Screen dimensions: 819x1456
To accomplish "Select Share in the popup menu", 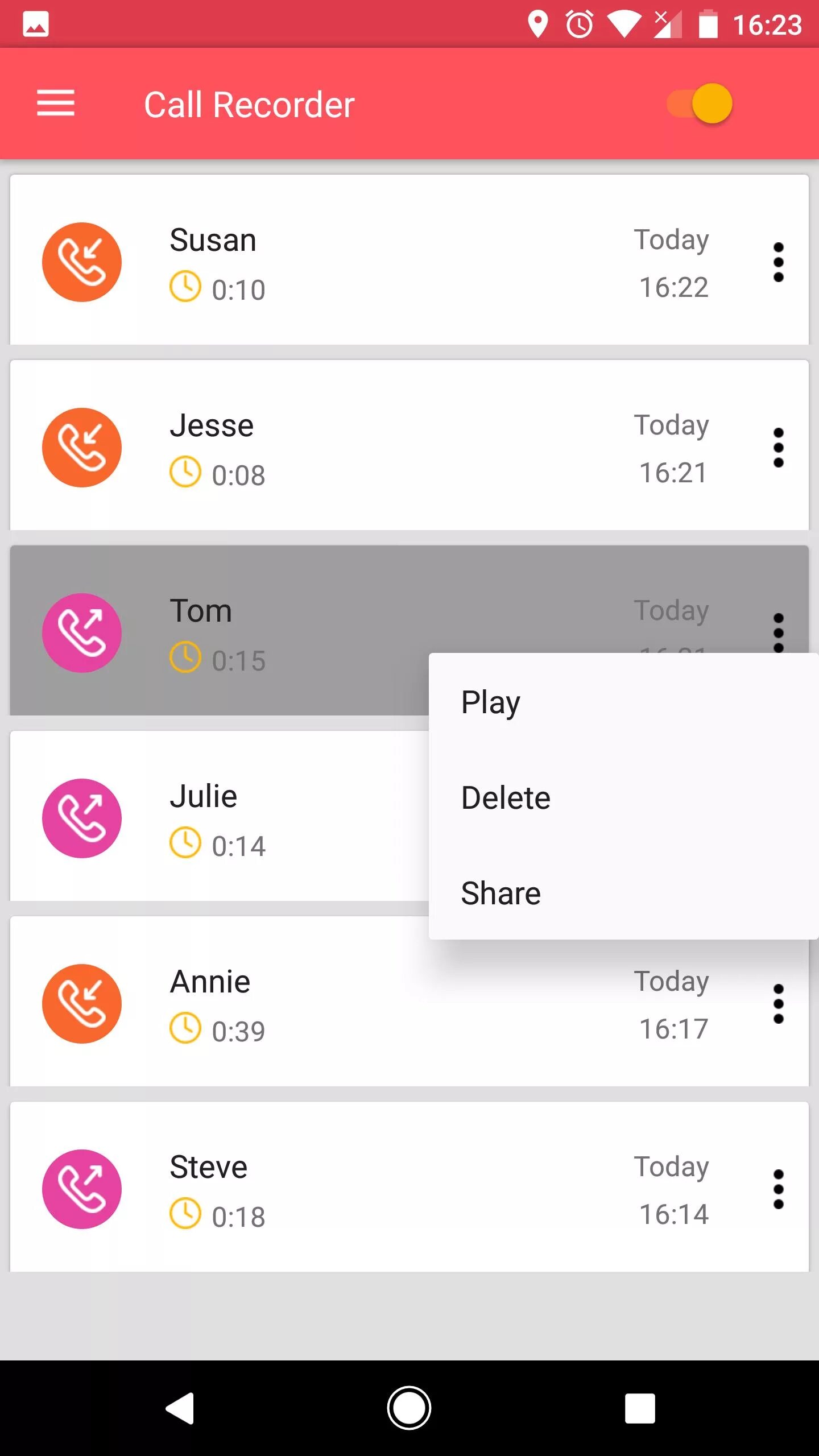I will coord(623,893).
